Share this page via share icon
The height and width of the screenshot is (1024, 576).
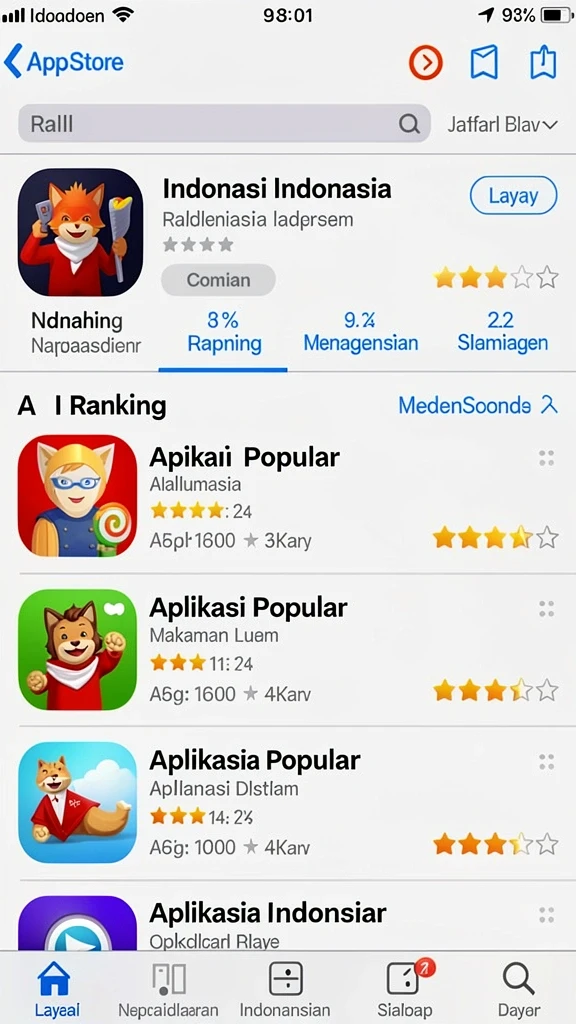point(543,63)
